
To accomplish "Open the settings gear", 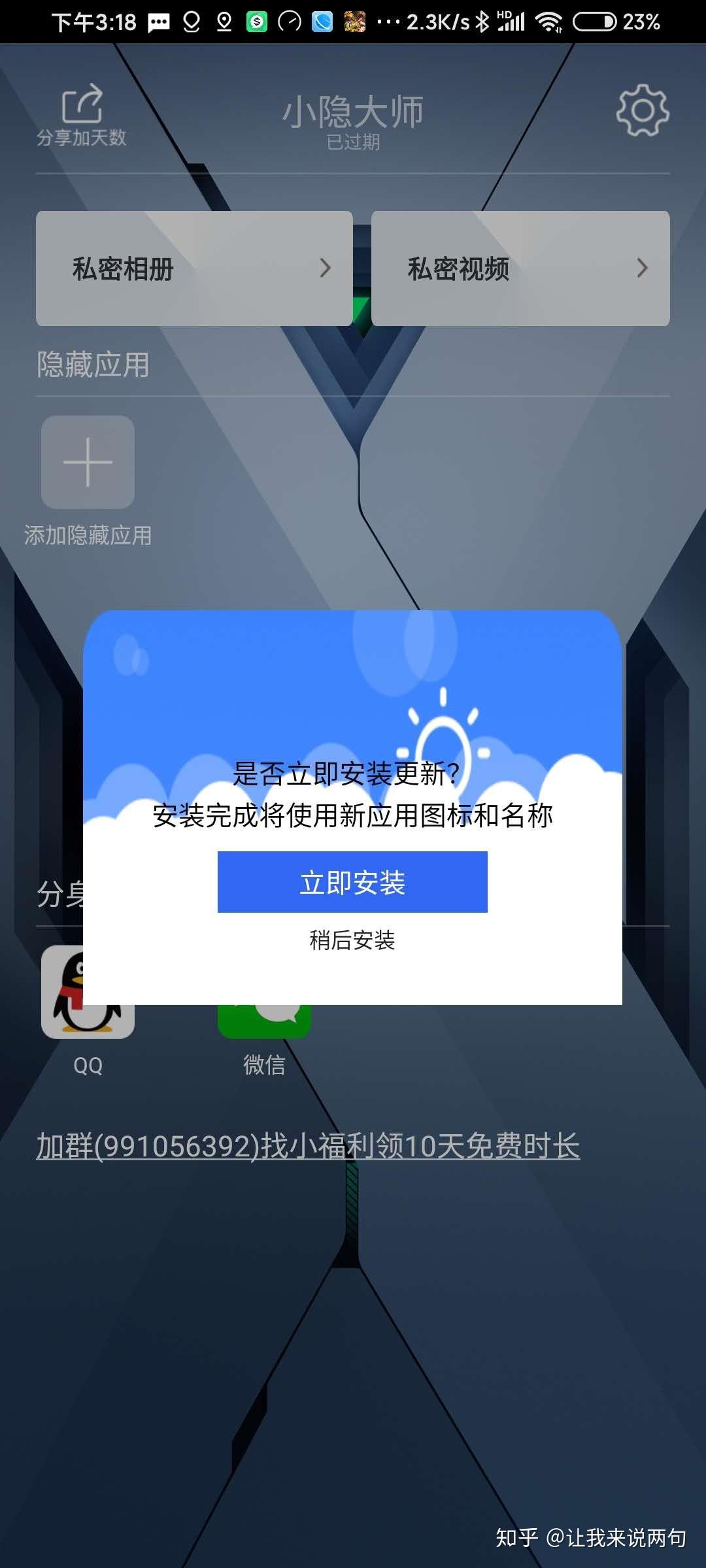I will click(642, 110).
